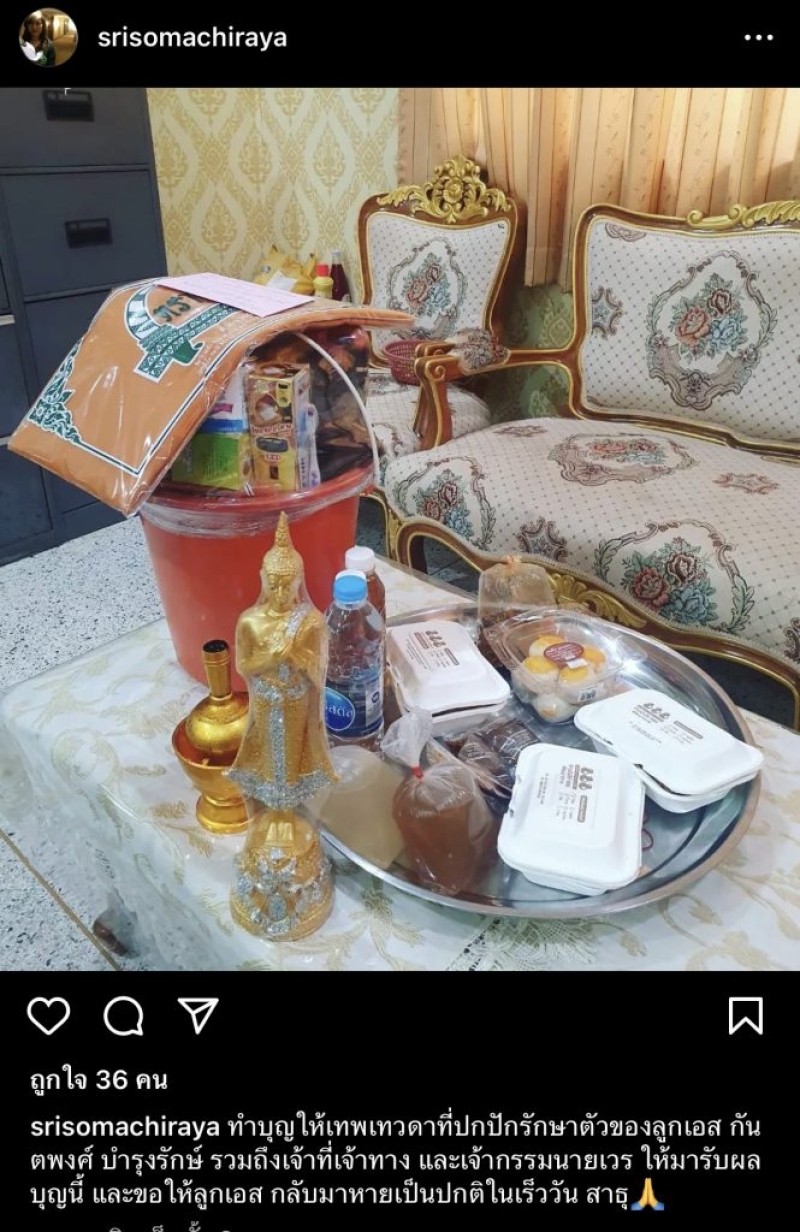Tap the srisomachiraya username in the caption
The height and width of the screenshot is (1232, 800).
click(125, 1127)
